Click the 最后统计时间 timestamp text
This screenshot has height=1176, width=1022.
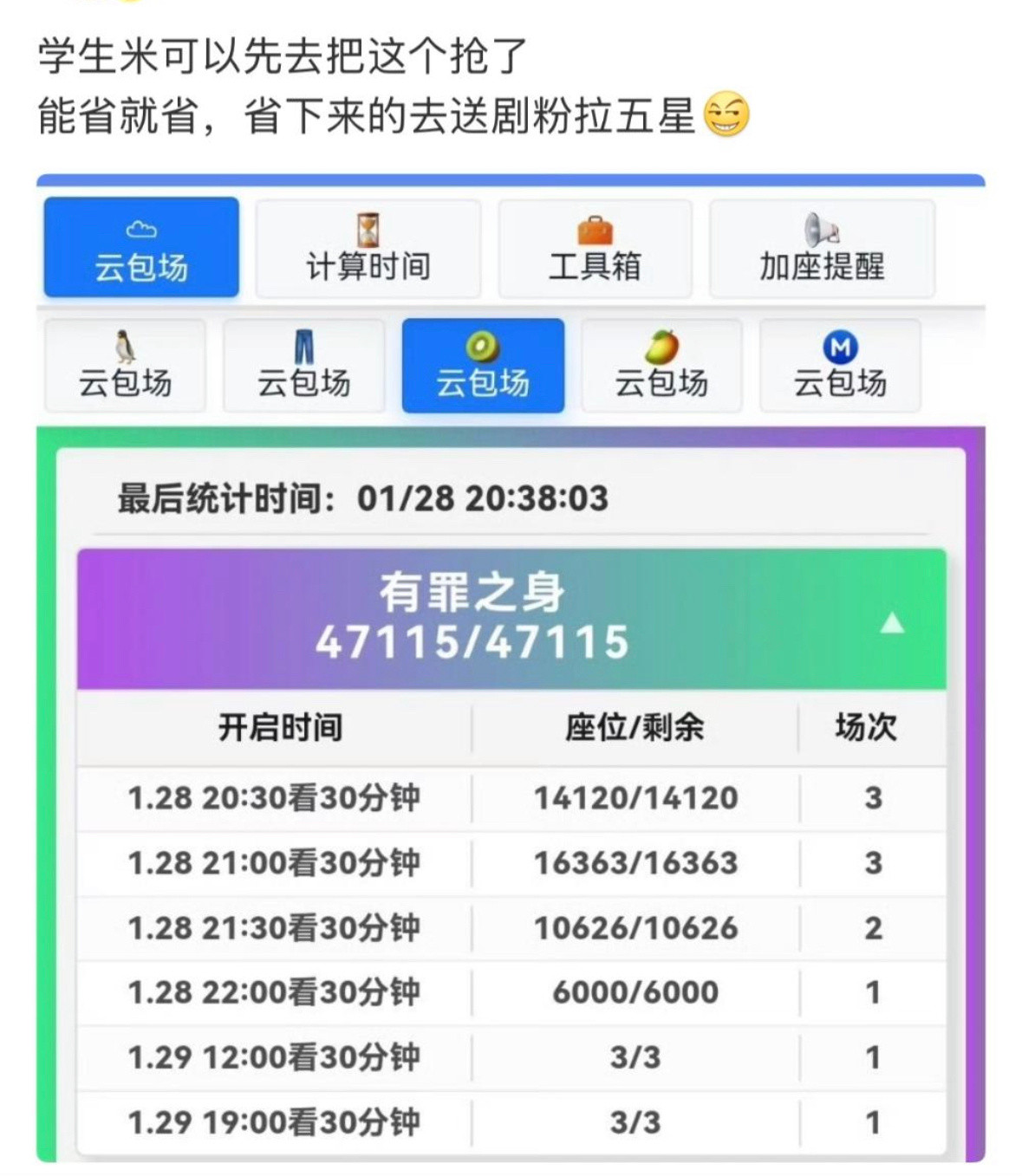click(364, 497)
